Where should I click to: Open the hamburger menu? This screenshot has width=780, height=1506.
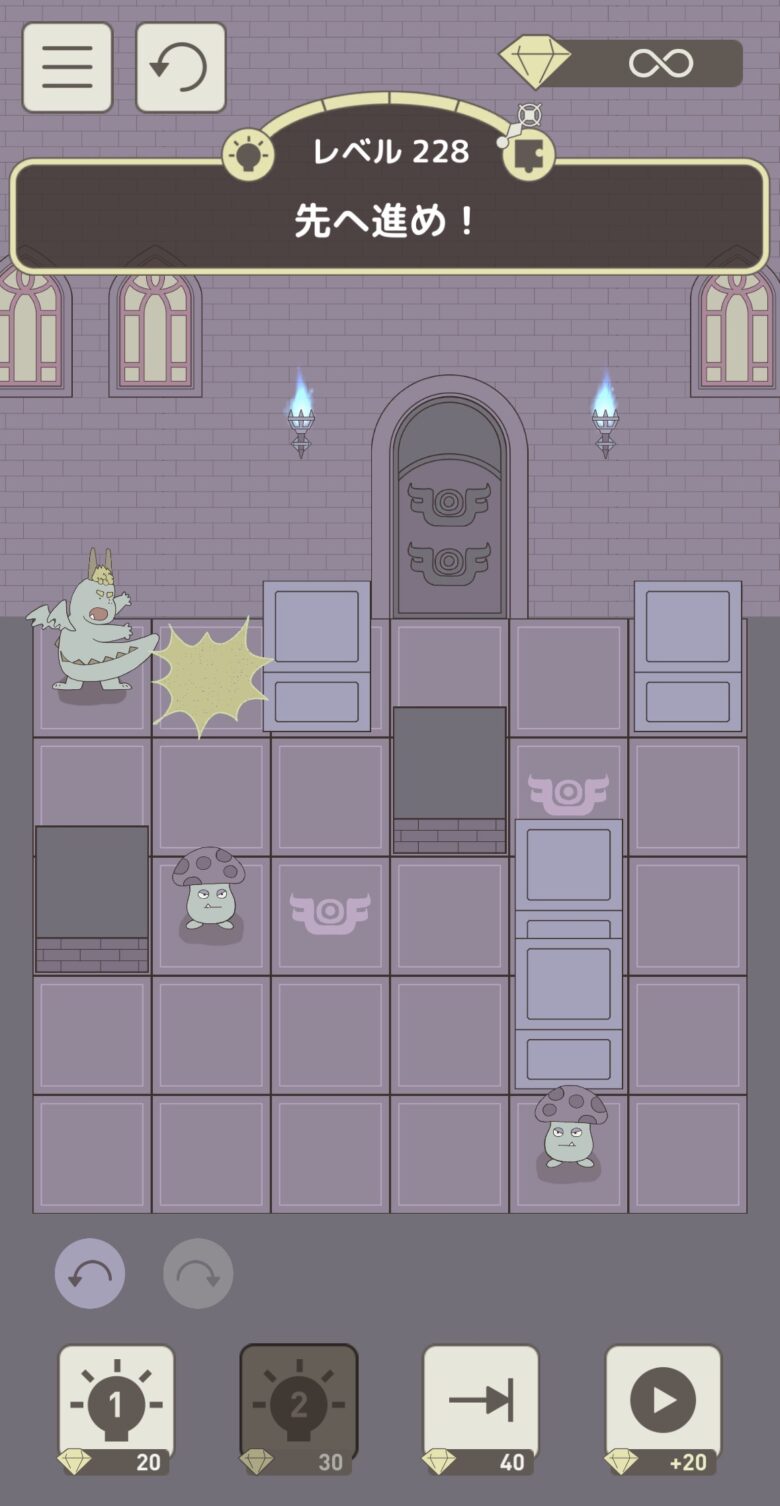pos(67,67)
